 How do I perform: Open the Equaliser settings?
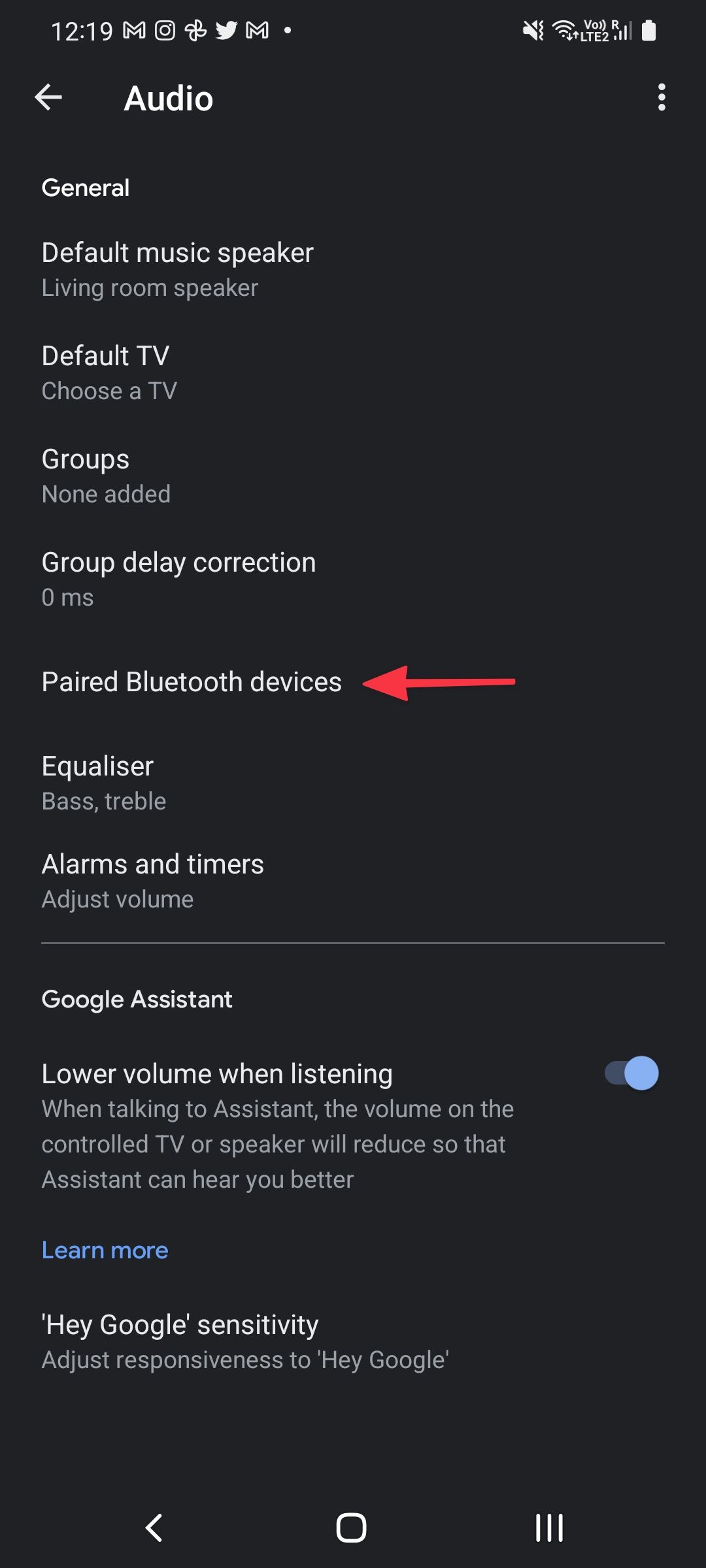coord(103,783)
